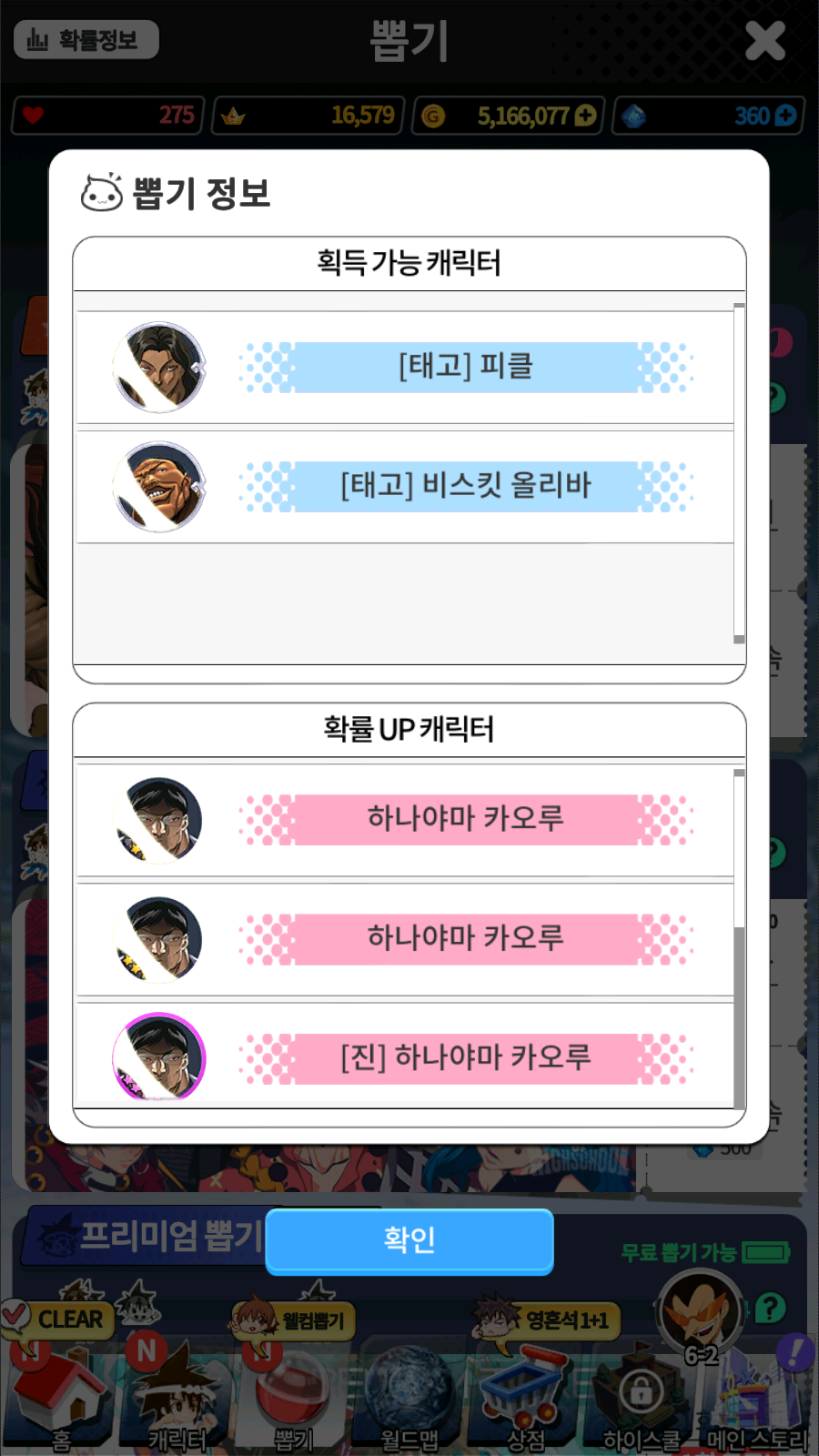
Task: Select the [태고] 피클 character row
Action: coord(406,368)
